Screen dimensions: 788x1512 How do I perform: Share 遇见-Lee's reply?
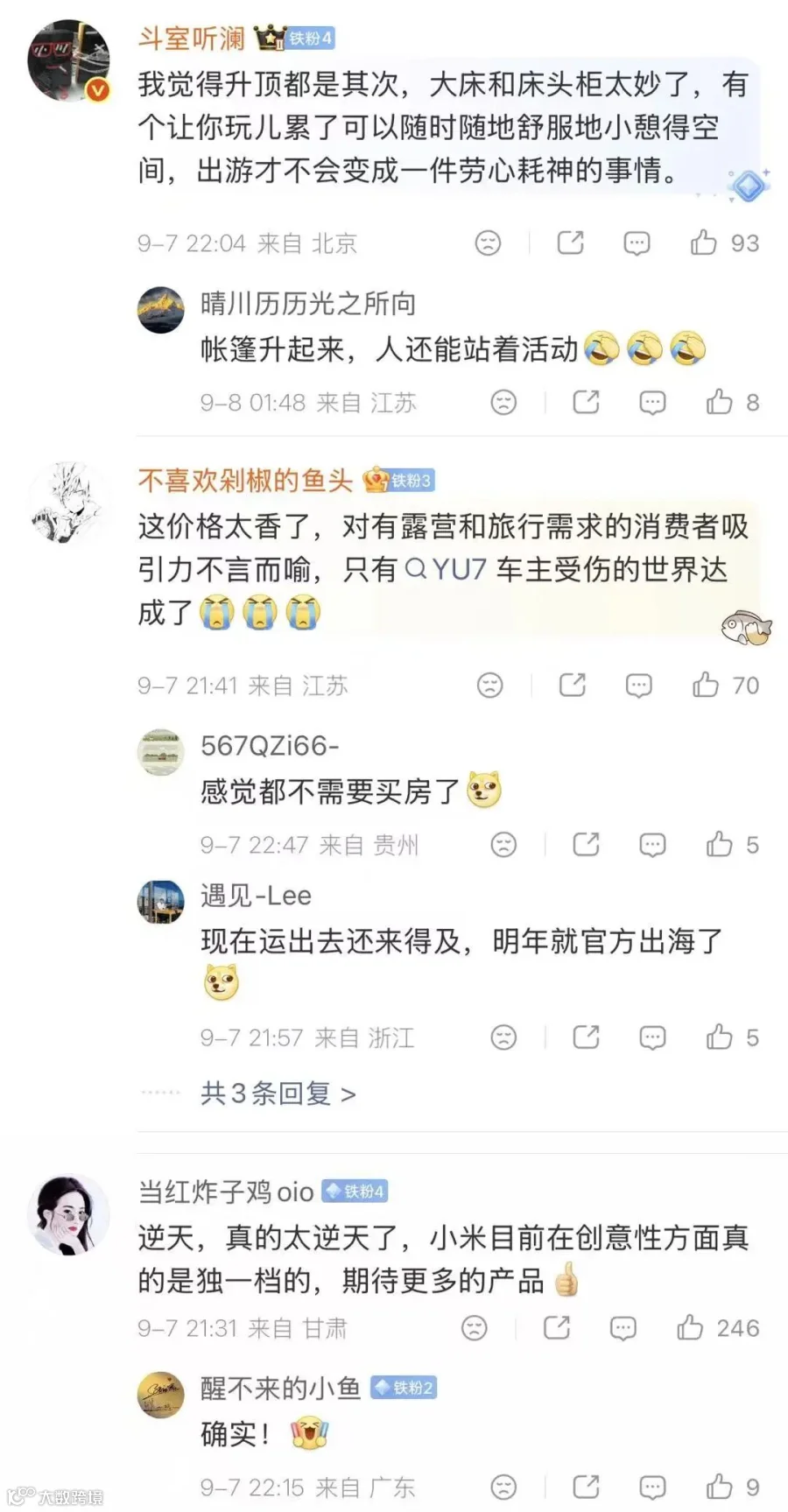point(586,1037)
